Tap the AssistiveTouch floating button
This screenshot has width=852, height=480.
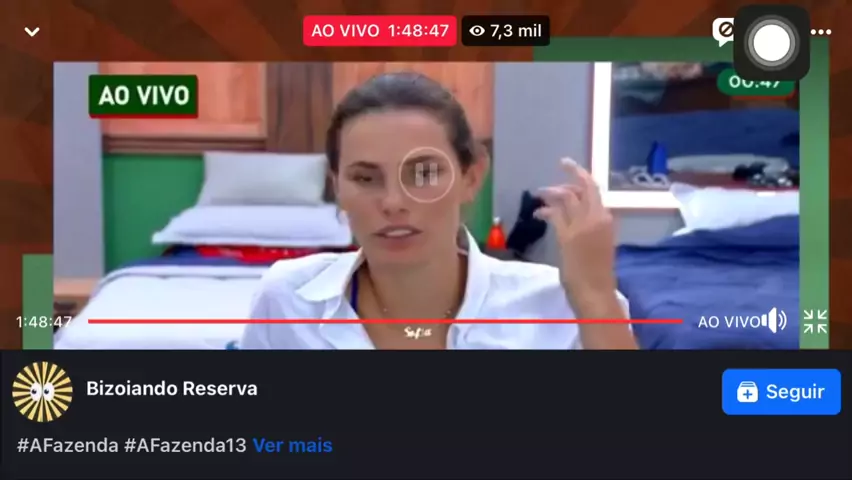pyautogui.click(x=771, y=43)
